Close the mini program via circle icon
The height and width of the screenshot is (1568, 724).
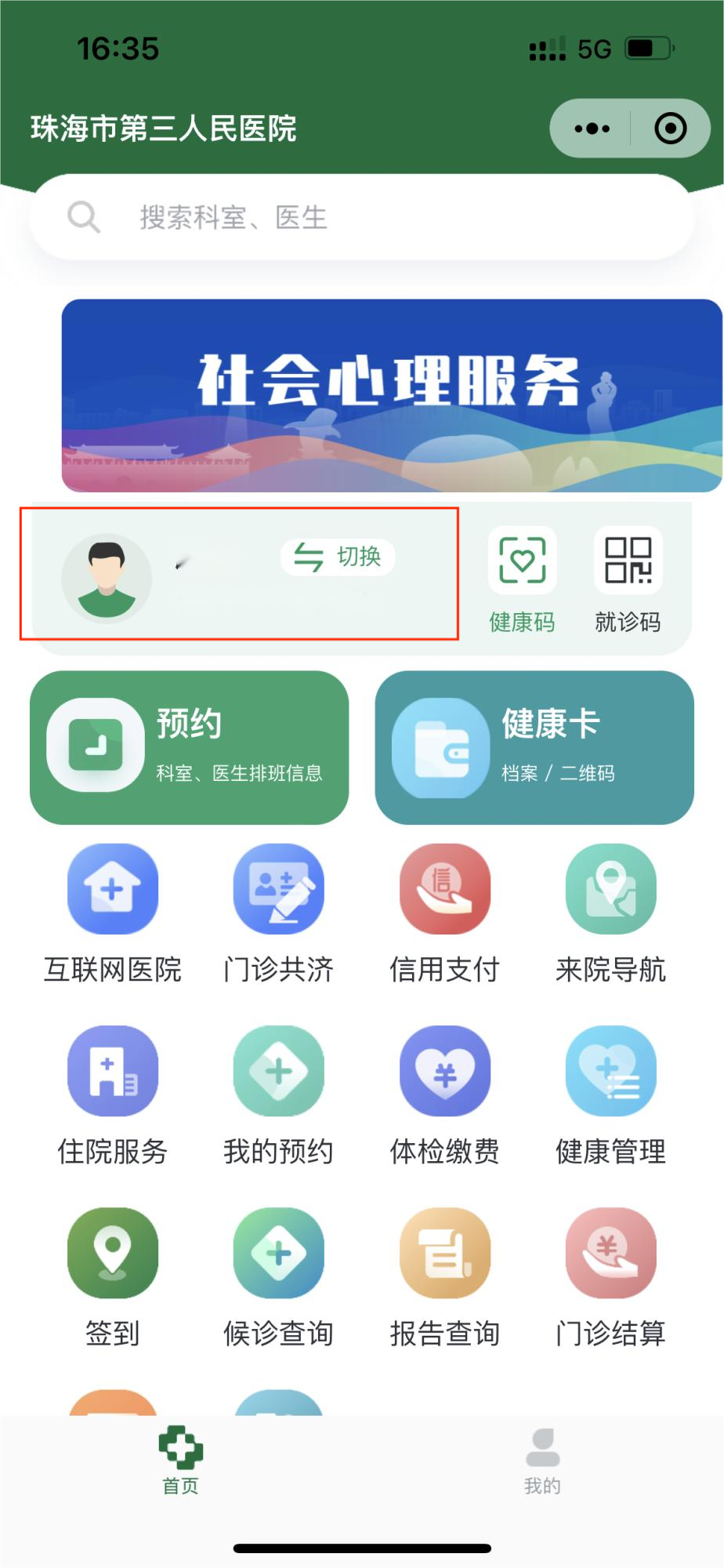pos(670,129)
